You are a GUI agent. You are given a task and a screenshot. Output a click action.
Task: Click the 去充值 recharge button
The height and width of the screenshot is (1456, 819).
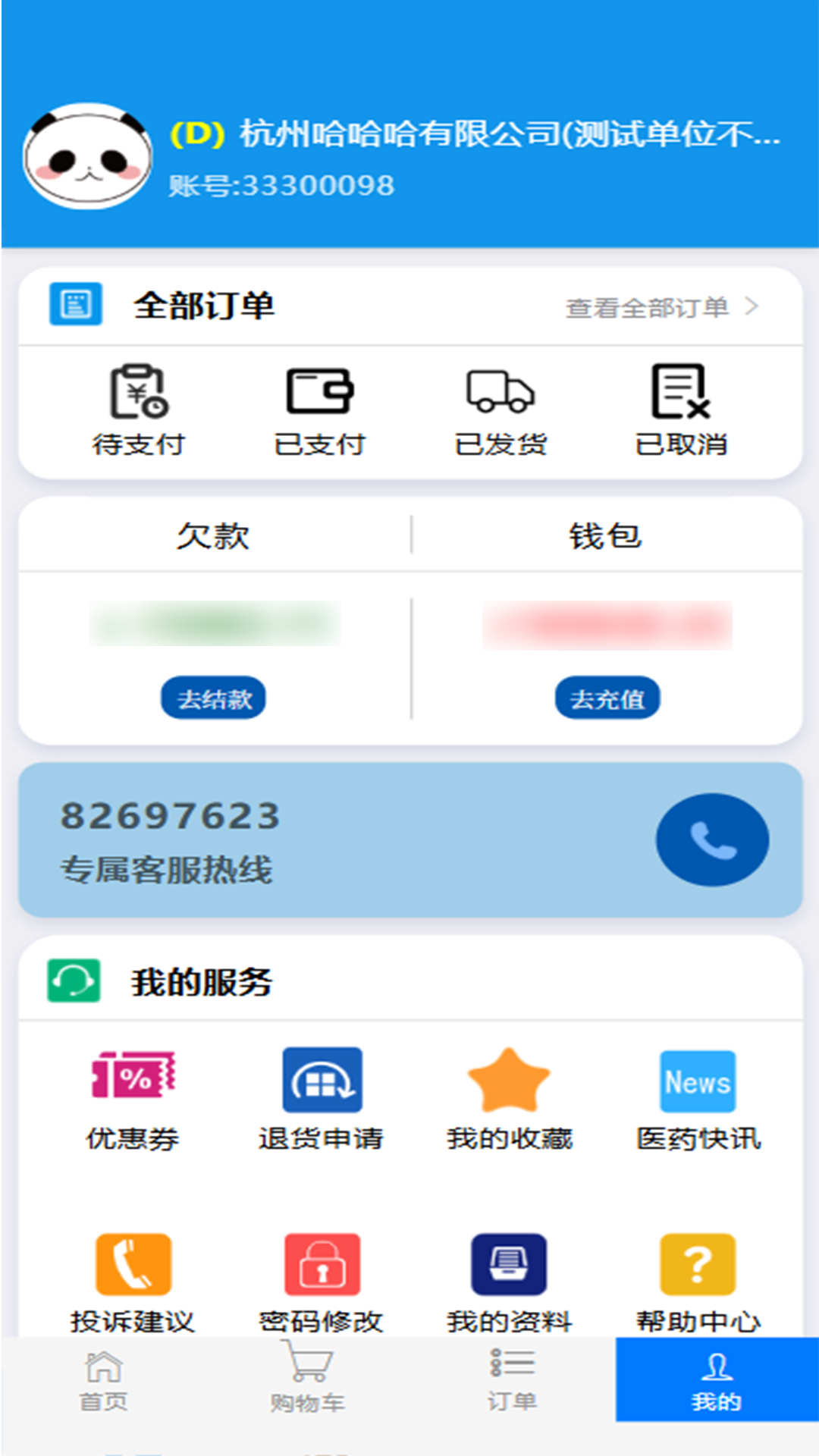607,698
